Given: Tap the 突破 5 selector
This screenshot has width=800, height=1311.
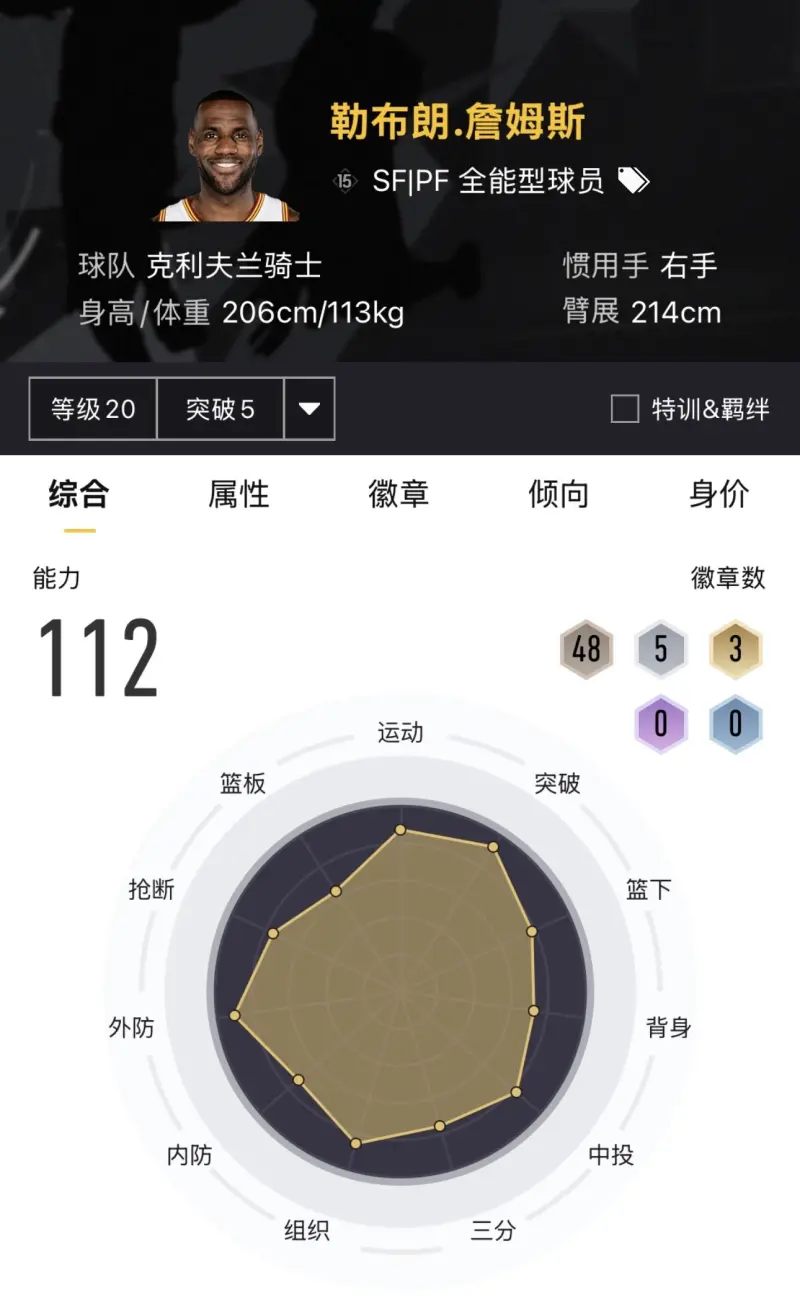Looking at the screenshot, I should click(220, 409).
